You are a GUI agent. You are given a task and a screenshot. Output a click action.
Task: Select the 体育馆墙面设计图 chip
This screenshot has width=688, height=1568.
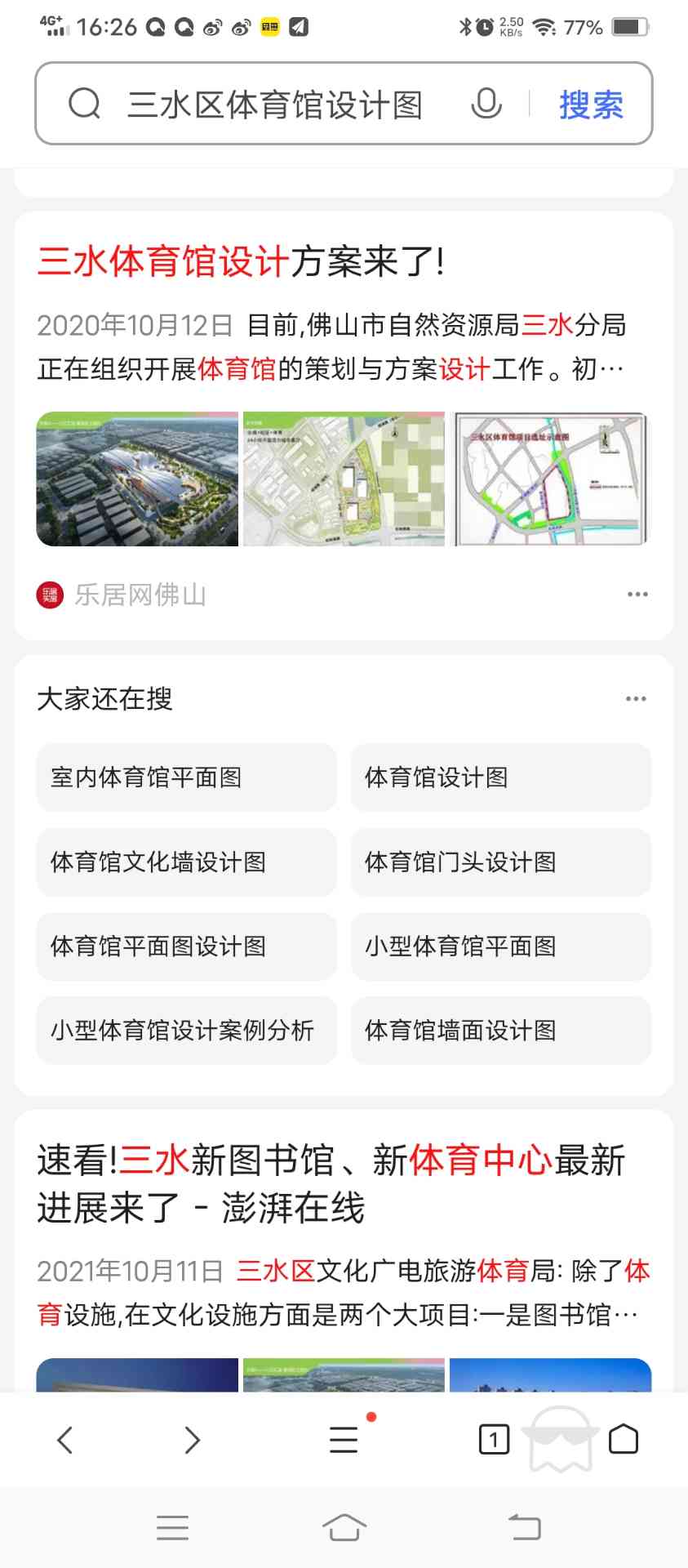pyautogui.click(x=500, y=1031)
